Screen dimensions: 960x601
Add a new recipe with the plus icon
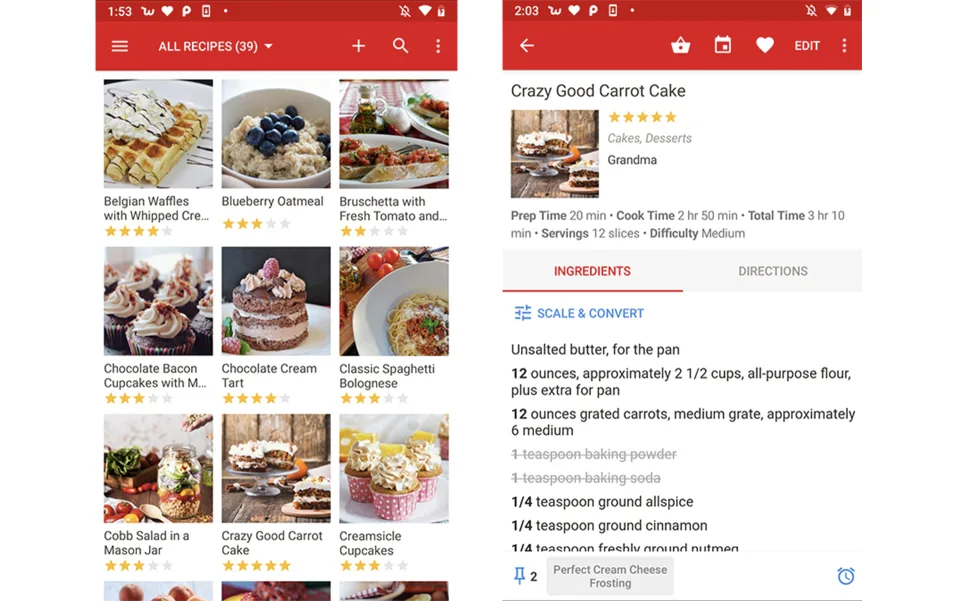[x=358, y=46]
